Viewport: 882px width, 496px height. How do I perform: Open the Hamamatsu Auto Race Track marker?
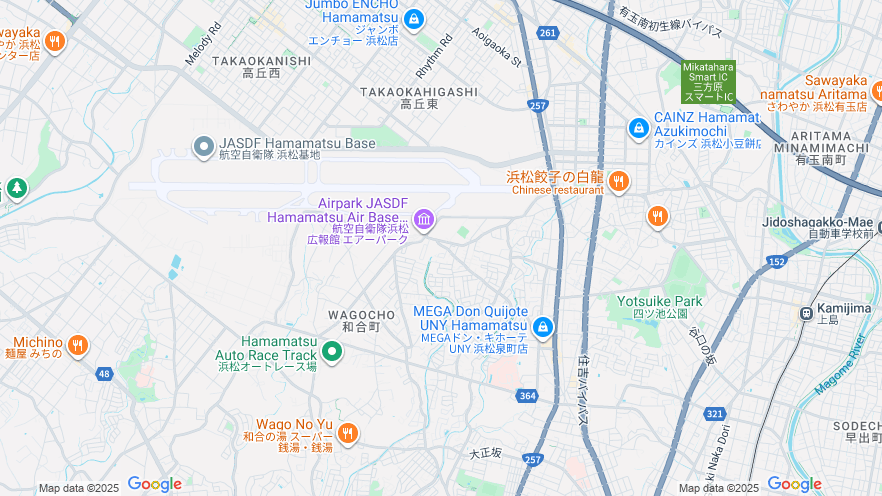point(332,351)
